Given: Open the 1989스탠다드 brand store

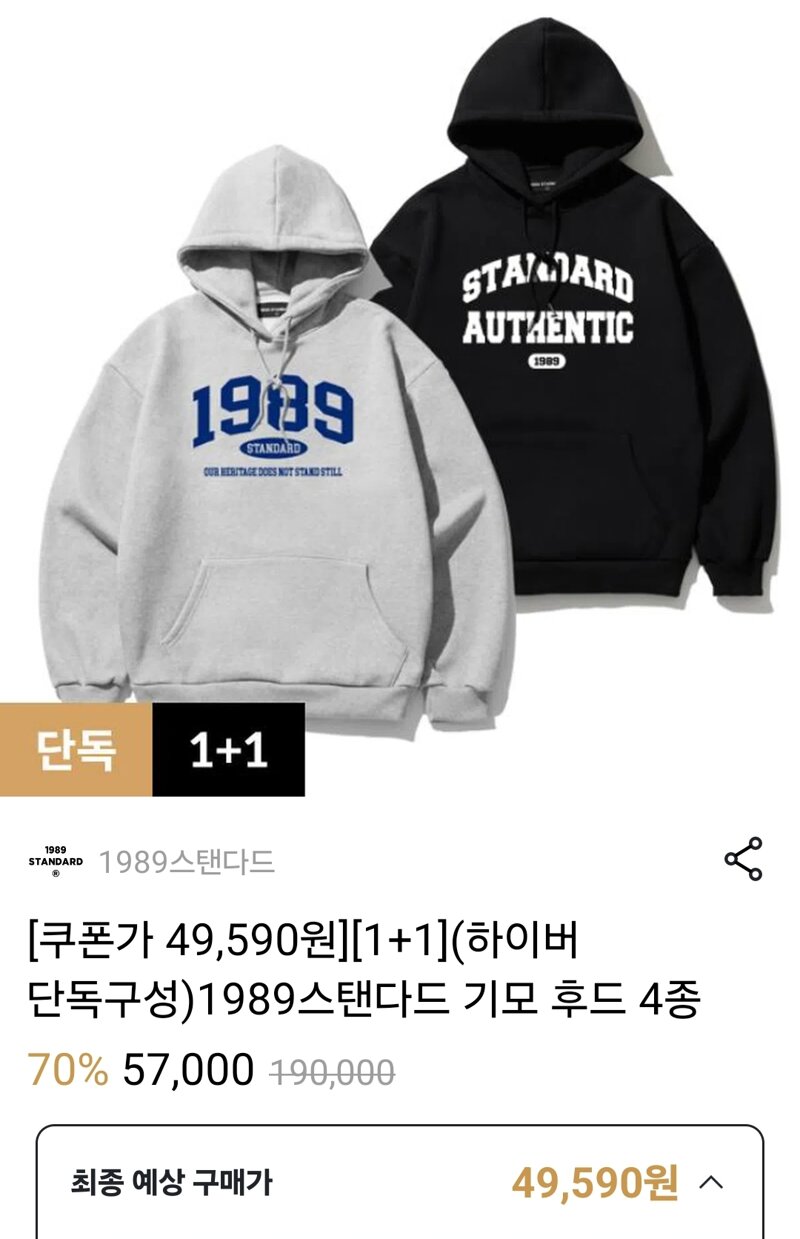Looking at the screenshot, I should [186, 862].
